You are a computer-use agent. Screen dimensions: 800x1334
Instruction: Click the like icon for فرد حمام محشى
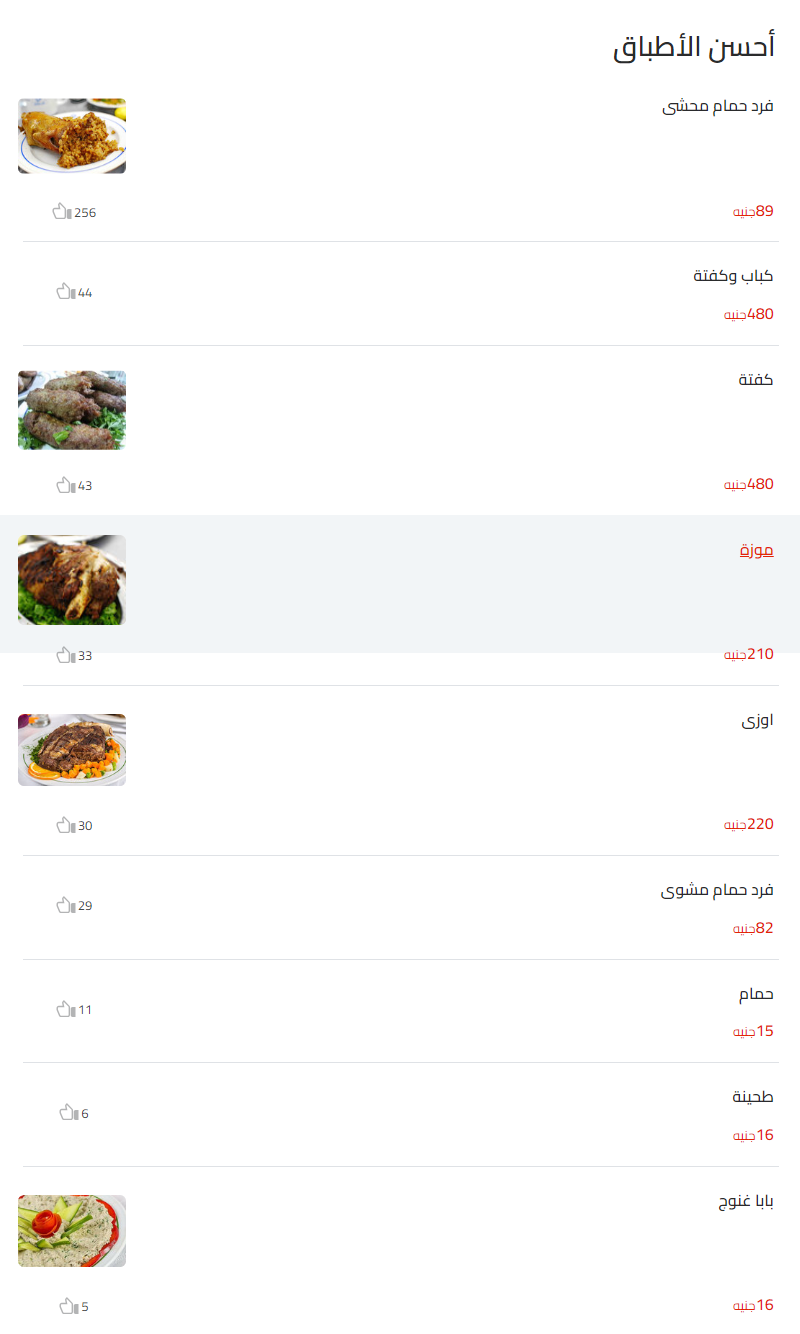coord(62,211)
